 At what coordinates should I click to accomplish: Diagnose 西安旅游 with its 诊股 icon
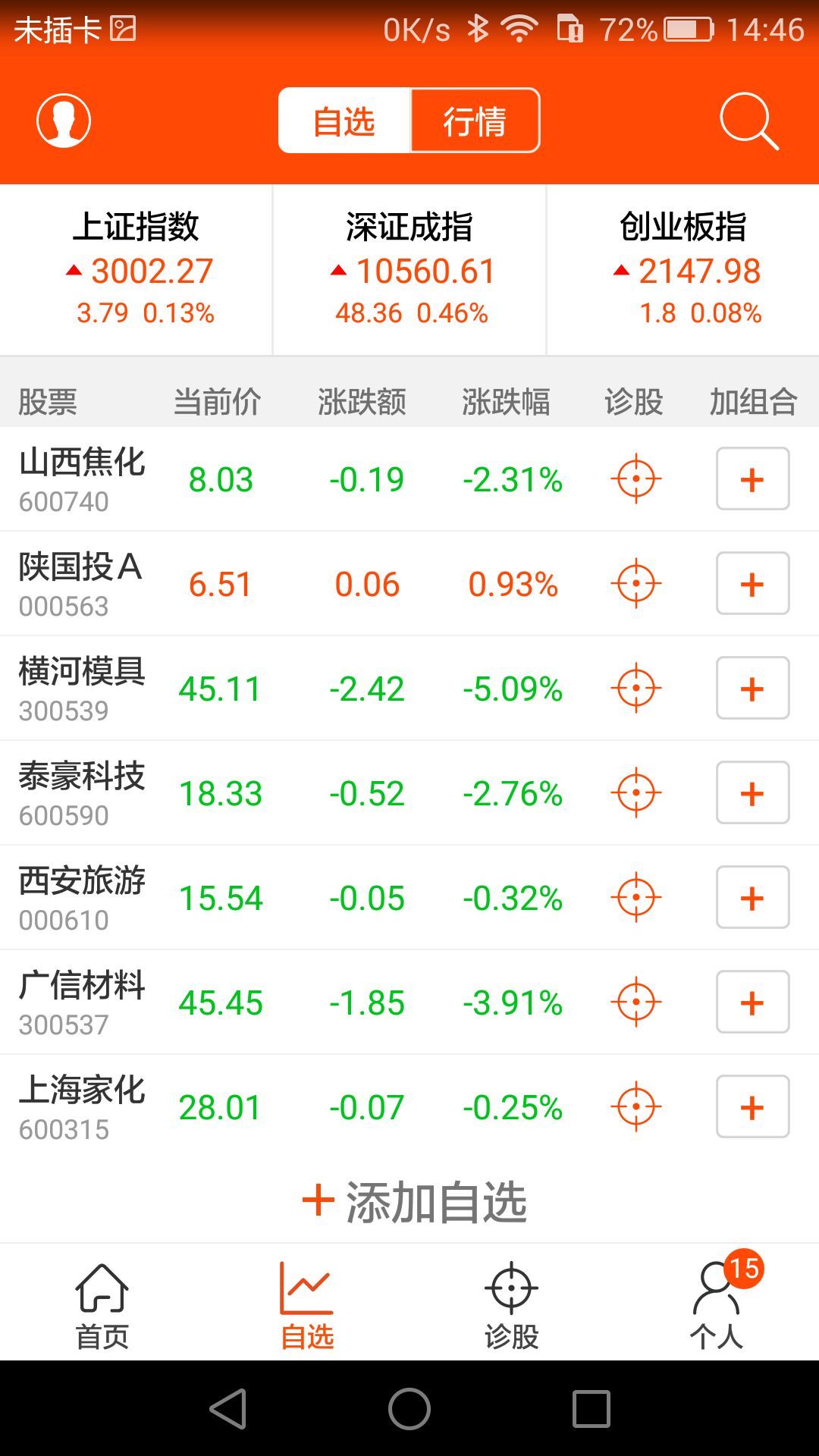[636, 898]
